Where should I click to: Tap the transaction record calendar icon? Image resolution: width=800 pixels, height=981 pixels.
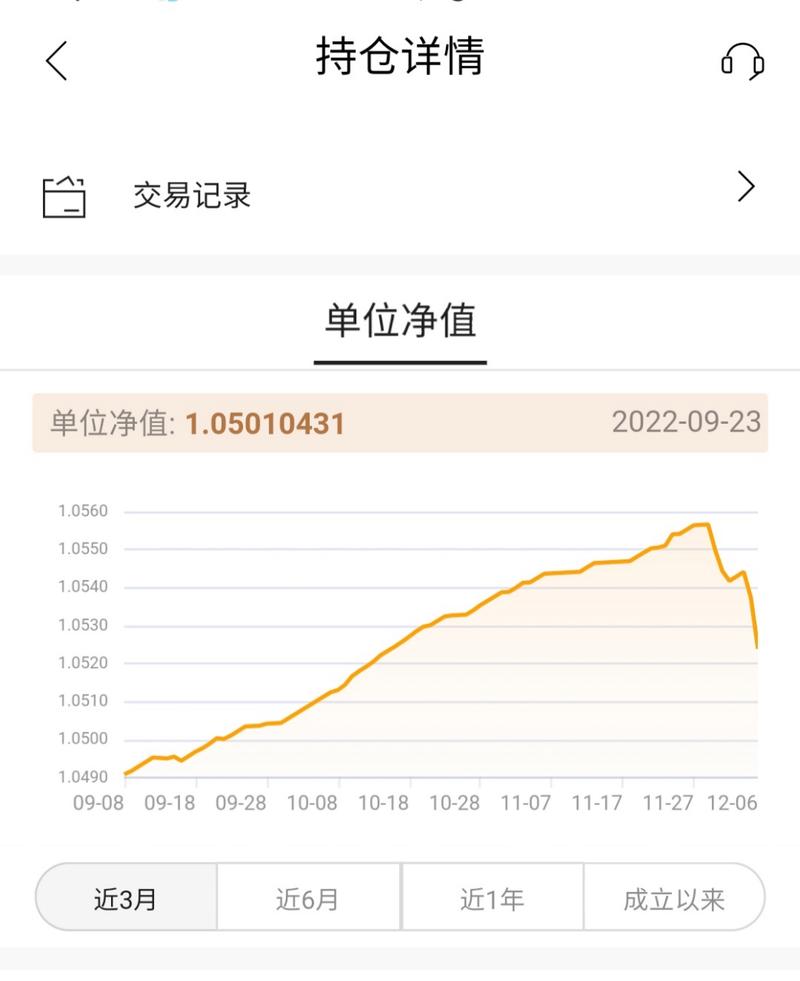tap(64, 196)
